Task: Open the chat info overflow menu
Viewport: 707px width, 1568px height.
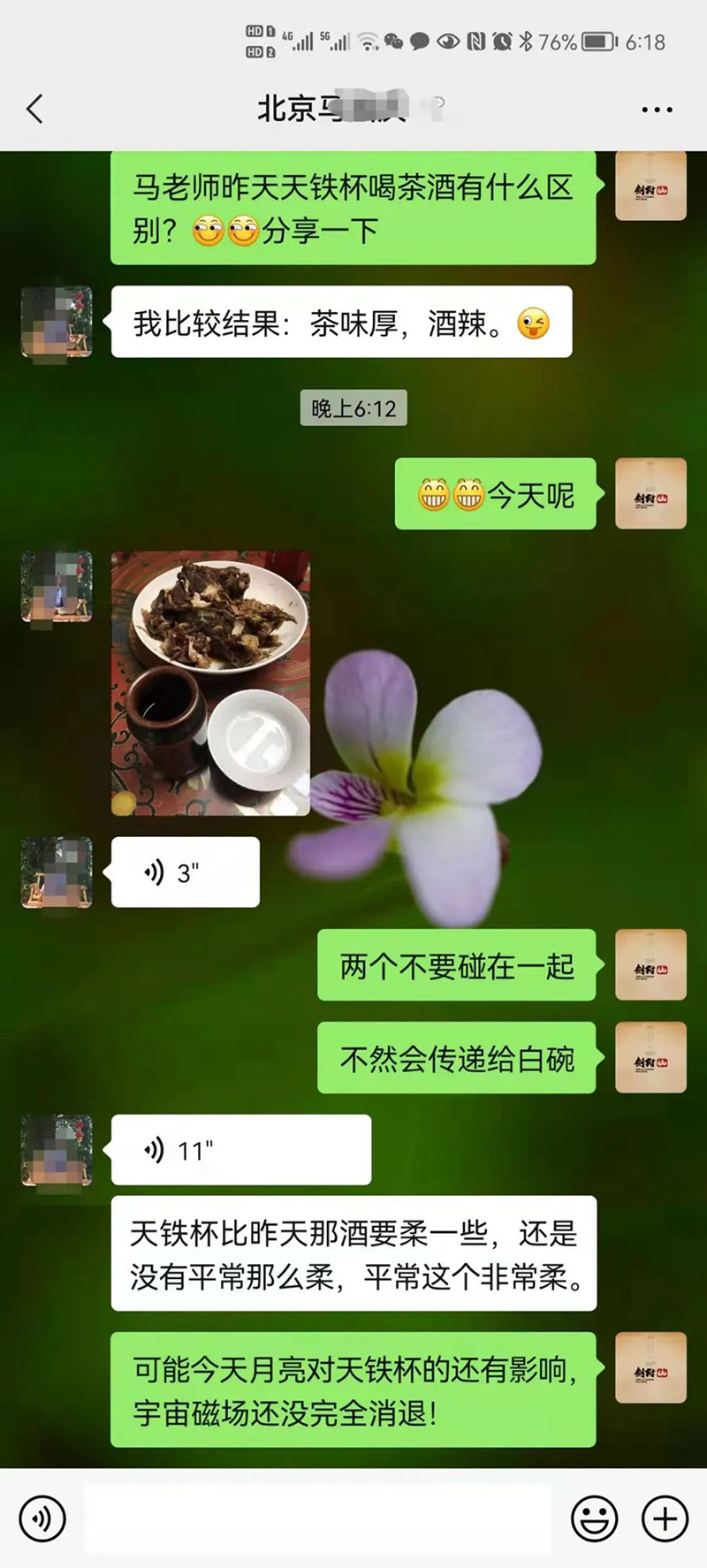Action: pyautogui.click(x=657, y=110)
